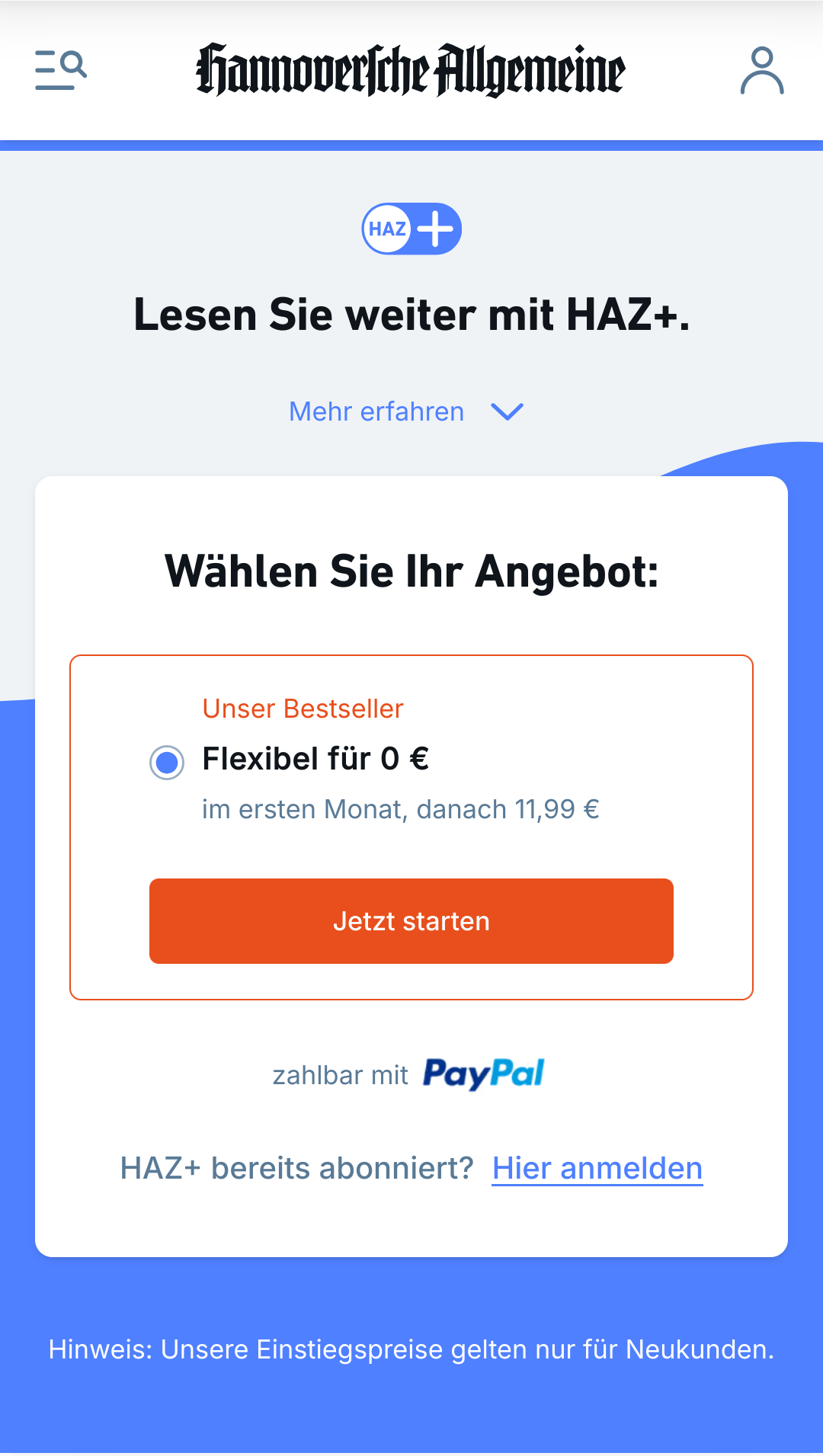This screenshot has width=823, height=1456.
Task: Follow the Hier anmelden link
Action: point(597,1168)
